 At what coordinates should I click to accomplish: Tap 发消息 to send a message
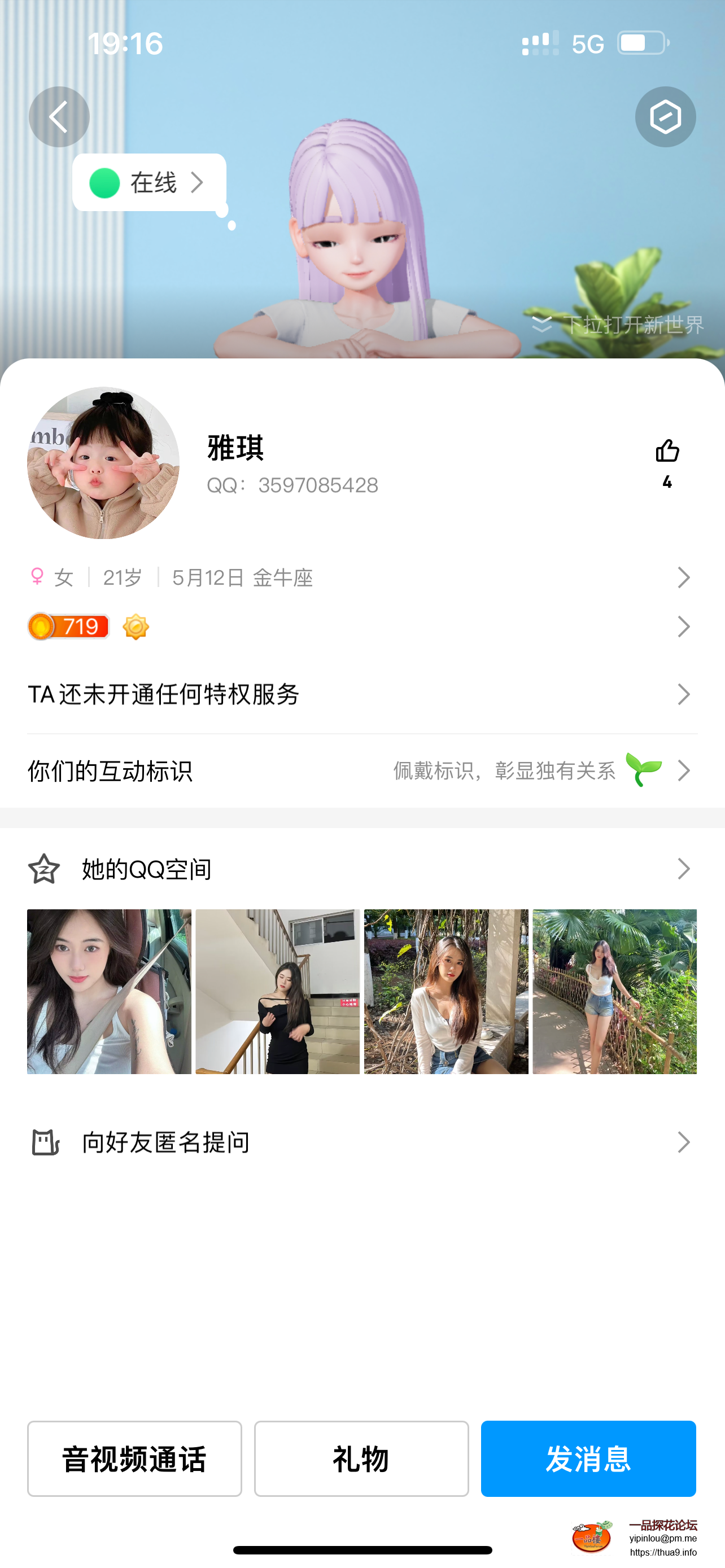pyautogui.click(x=588, y=1458)
